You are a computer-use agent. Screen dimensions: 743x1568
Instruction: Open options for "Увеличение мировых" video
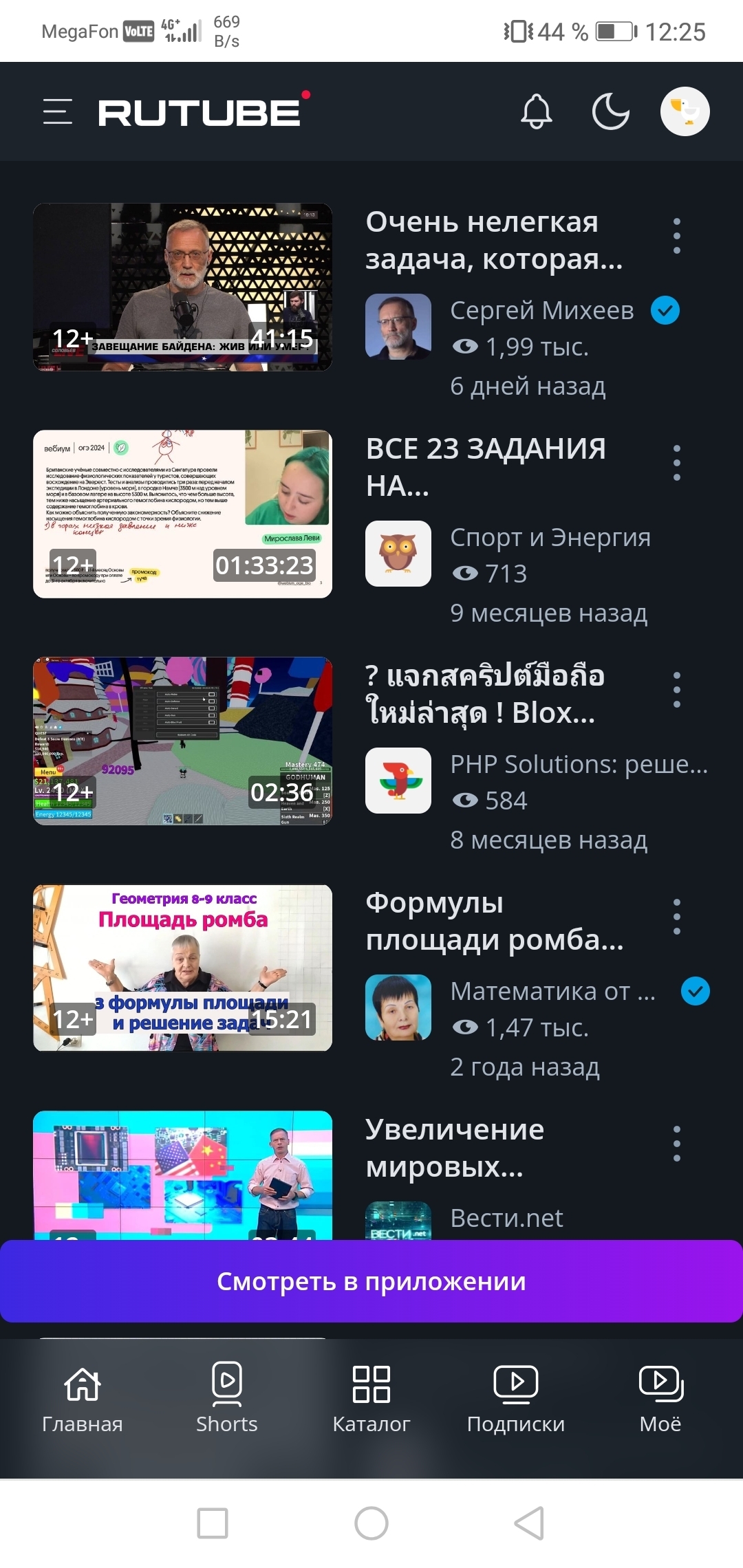(677, 1144)
